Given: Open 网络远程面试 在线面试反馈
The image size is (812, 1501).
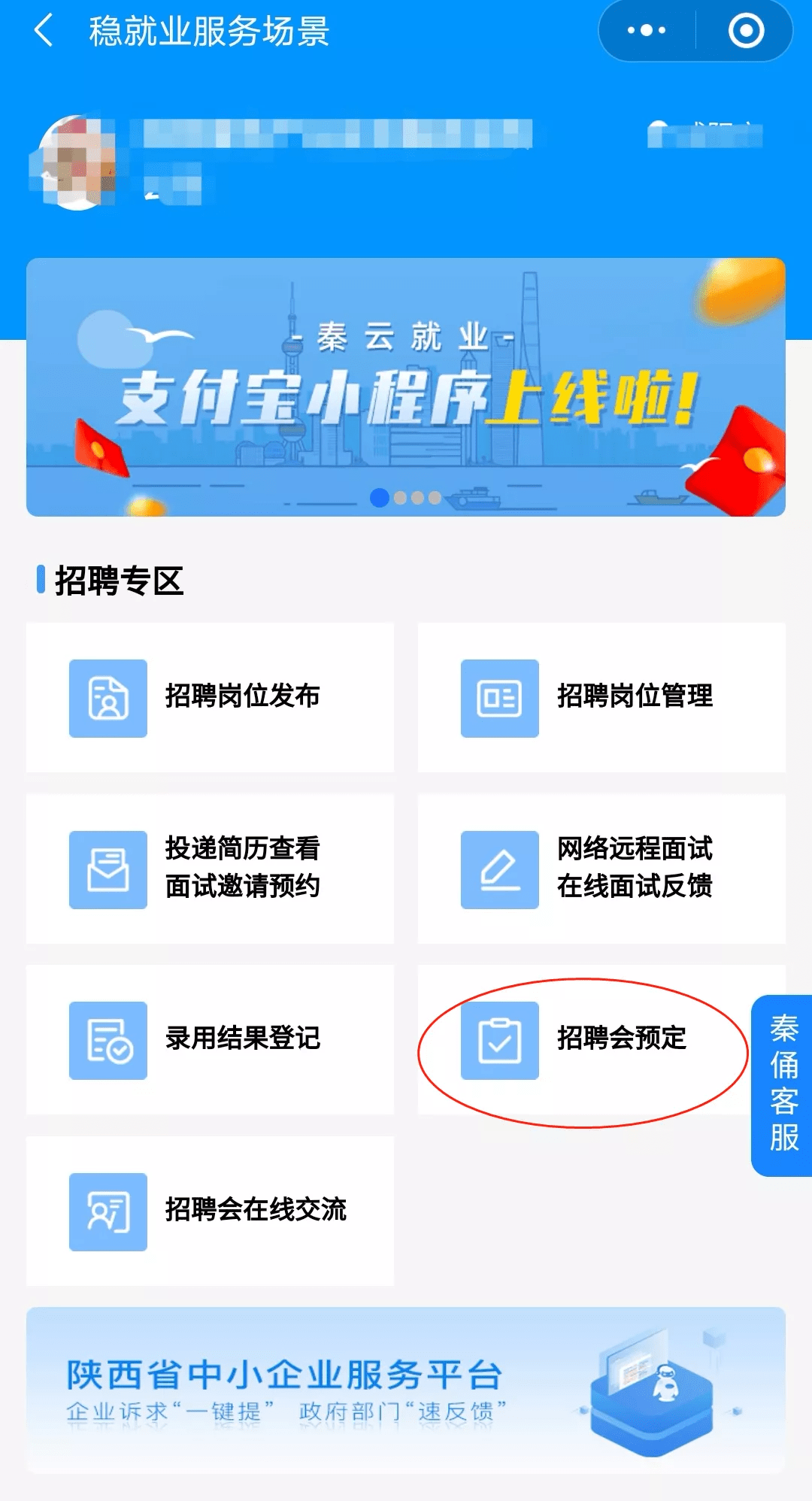Looking at the screenshot, I should point(601,869).
